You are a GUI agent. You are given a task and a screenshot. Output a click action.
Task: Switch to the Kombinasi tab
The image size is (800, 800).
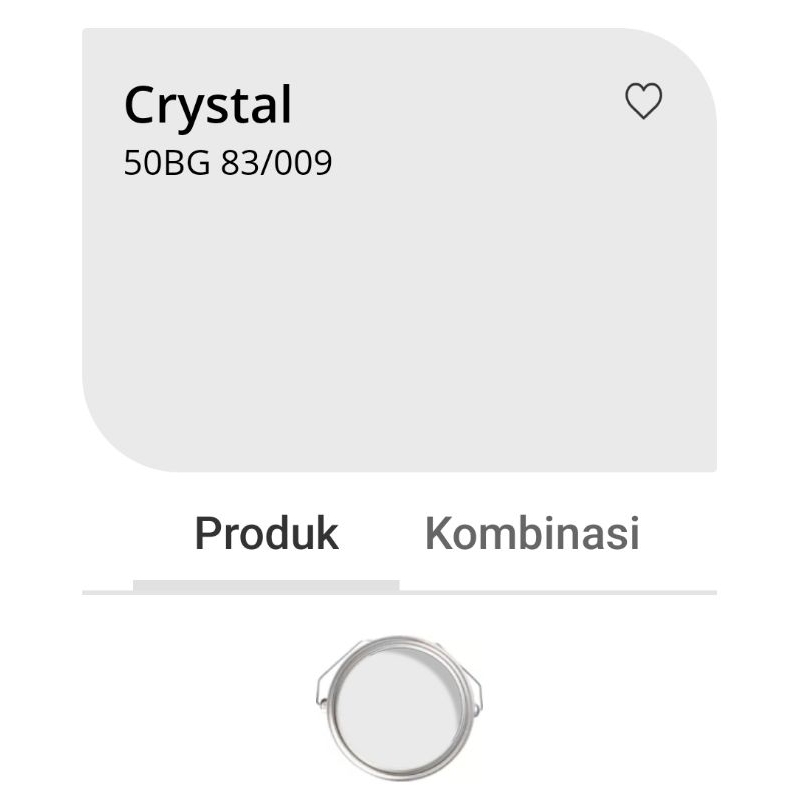[x=532, y=534]
